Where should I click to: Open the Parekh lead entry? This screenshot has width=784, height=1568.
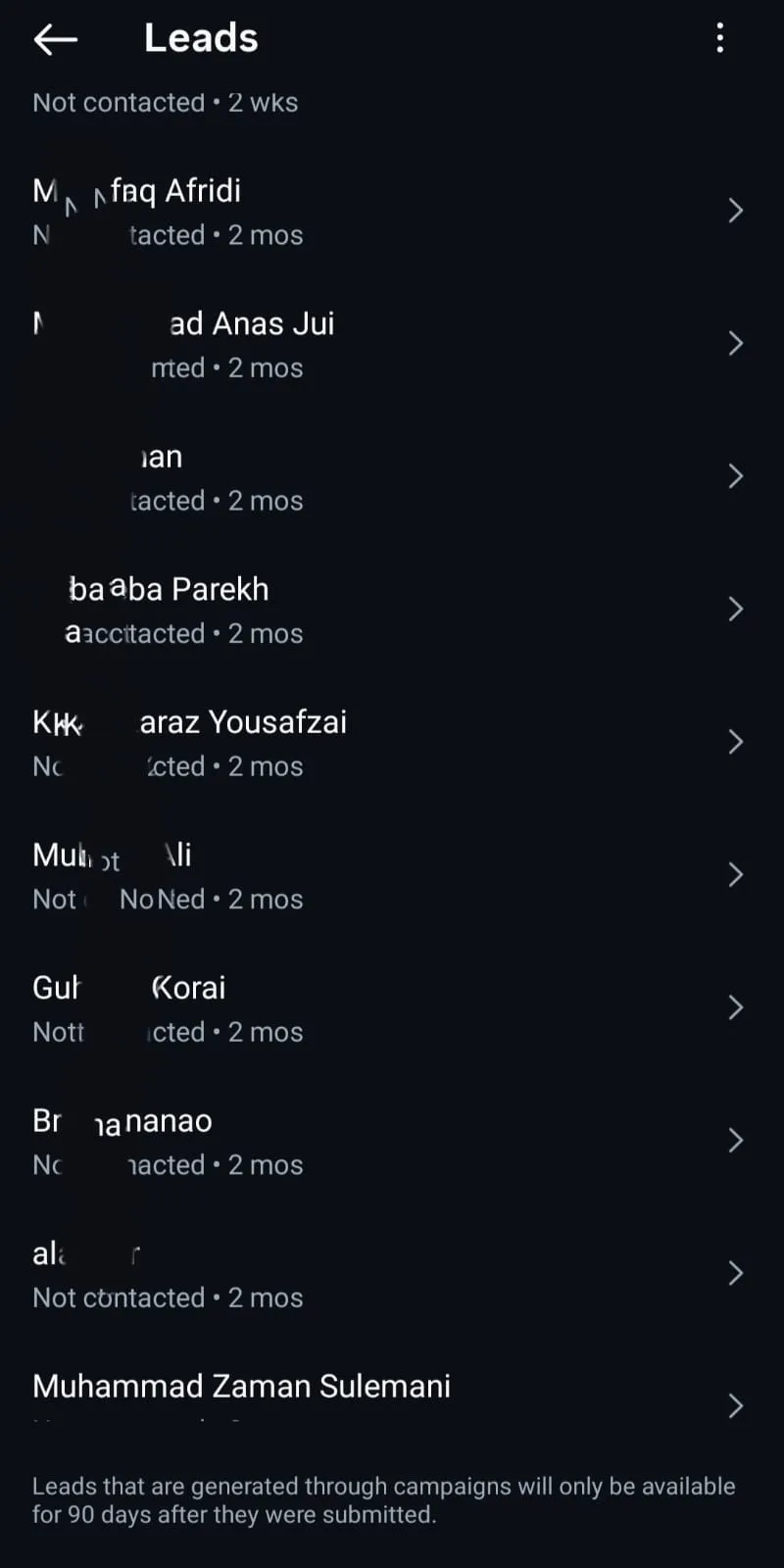point(392,610)
